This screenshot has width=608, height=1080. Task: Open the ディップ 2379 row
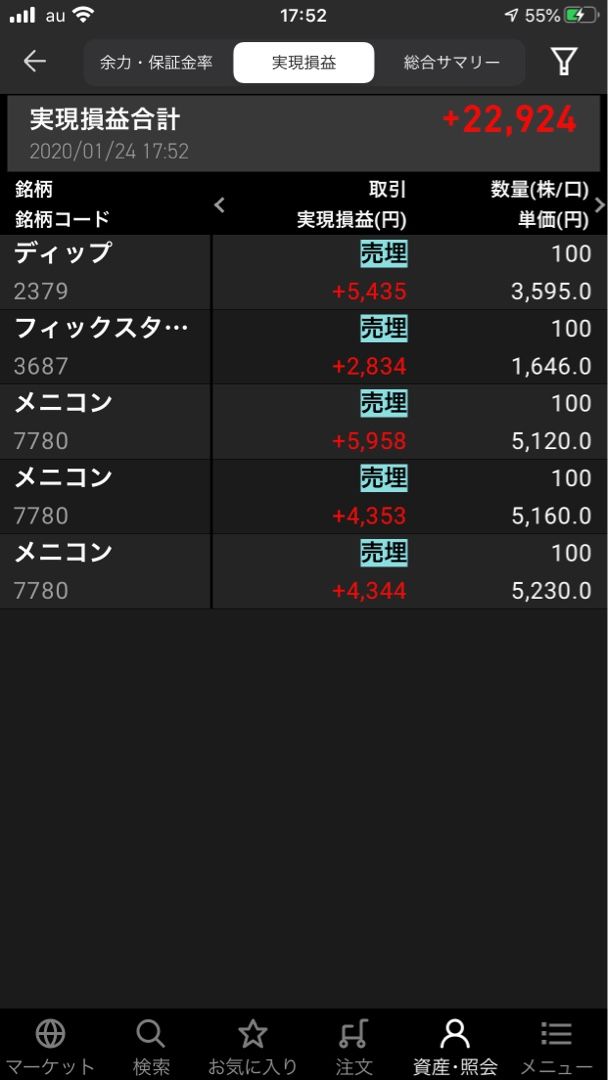tap(304, 272)
